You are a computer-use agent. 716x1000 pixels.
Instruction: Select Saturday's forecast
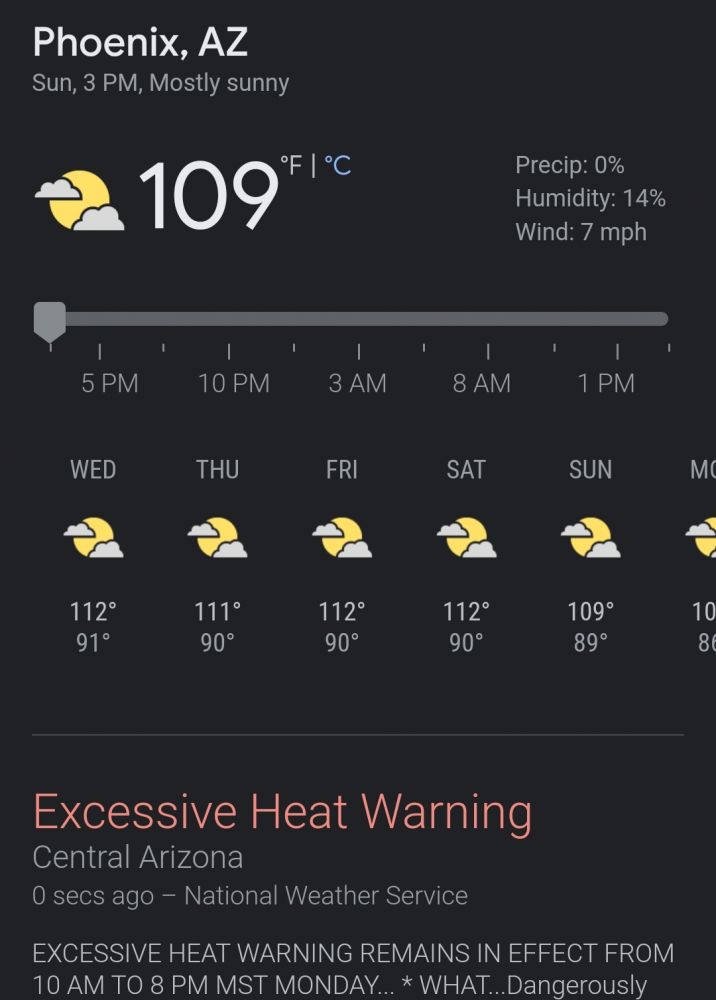coord(466,555)
